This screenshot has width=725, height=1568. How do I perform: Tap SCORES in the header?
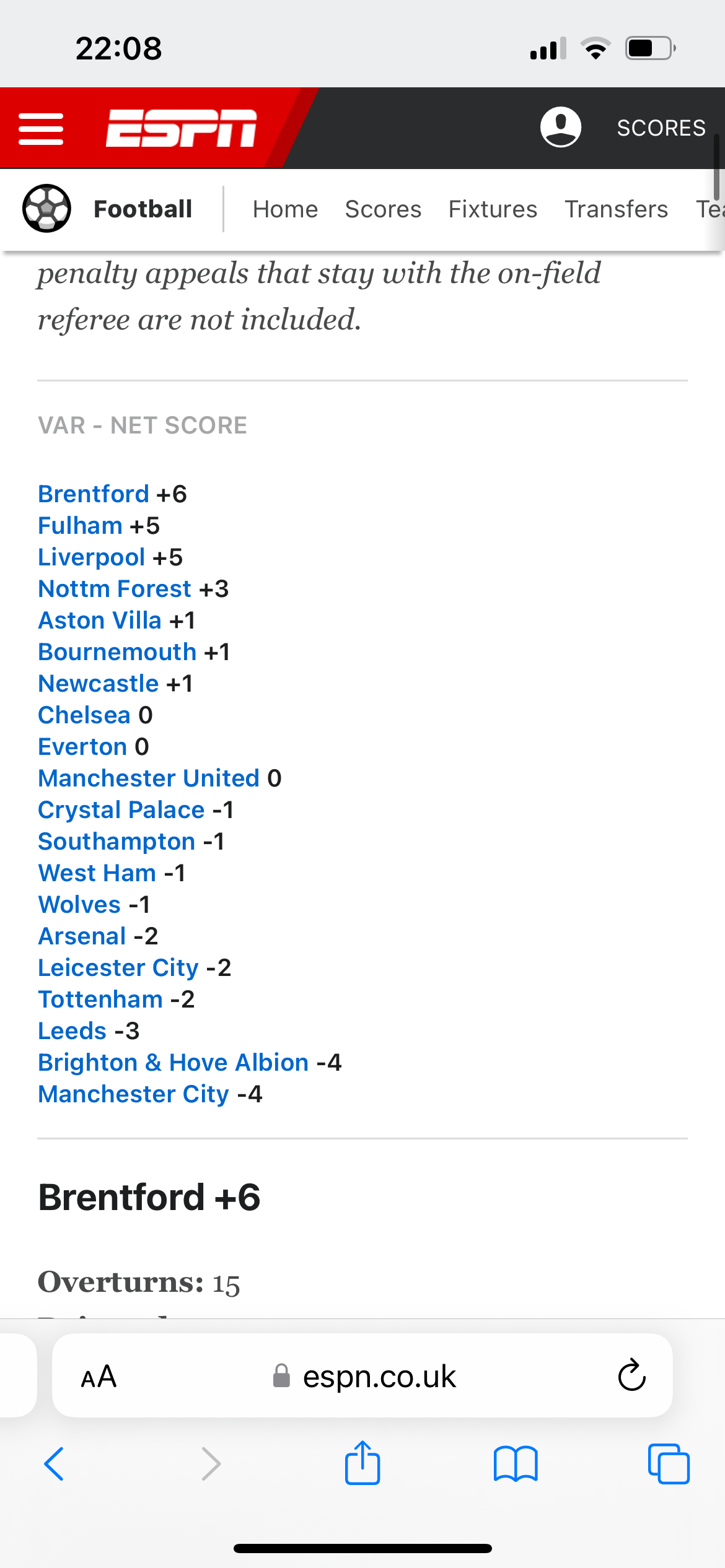[661, 128]
